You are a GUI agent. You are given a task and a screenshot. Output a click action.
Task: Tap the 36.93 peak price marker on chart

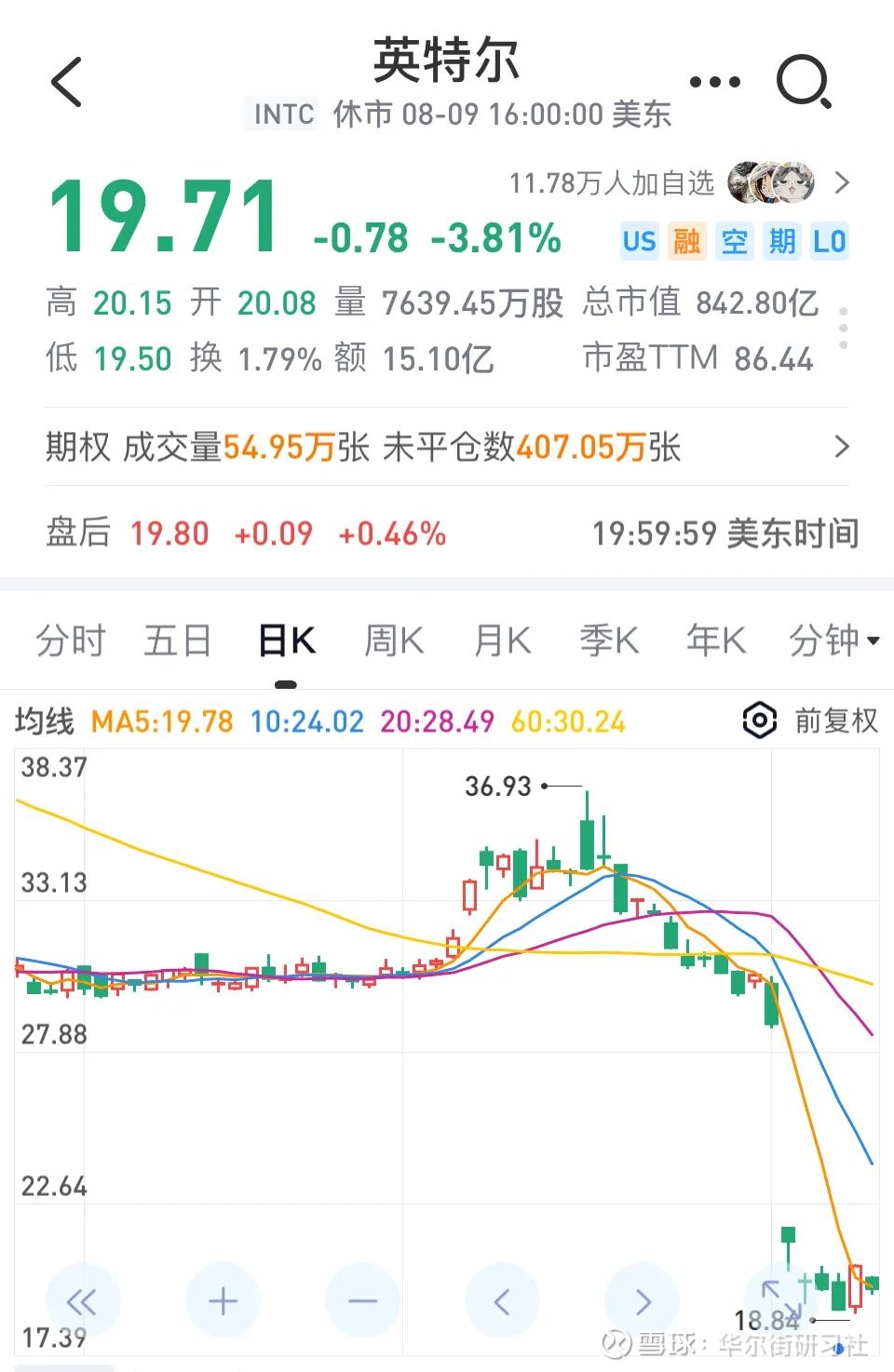click(499, 787)
